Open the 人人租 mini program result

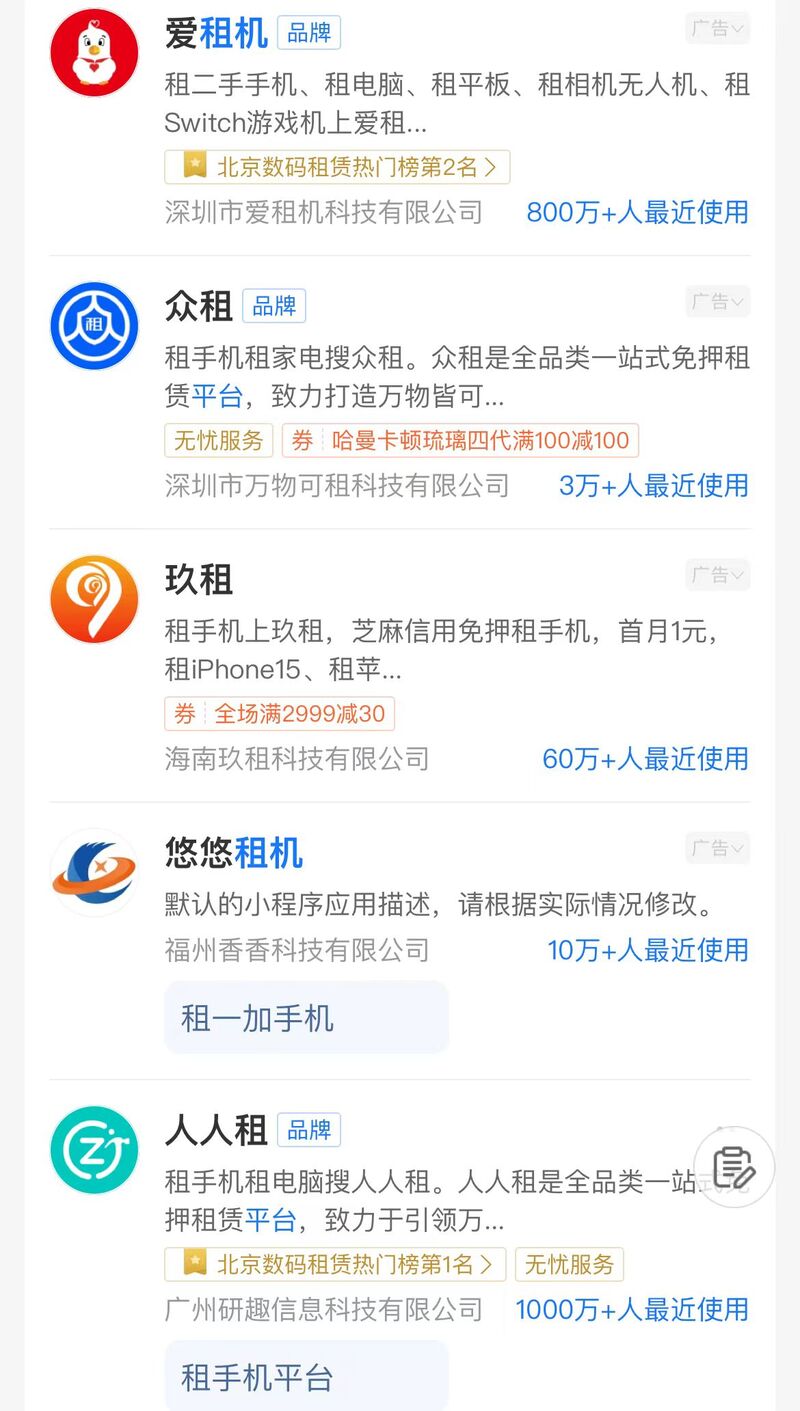[x=216, y=1131]
